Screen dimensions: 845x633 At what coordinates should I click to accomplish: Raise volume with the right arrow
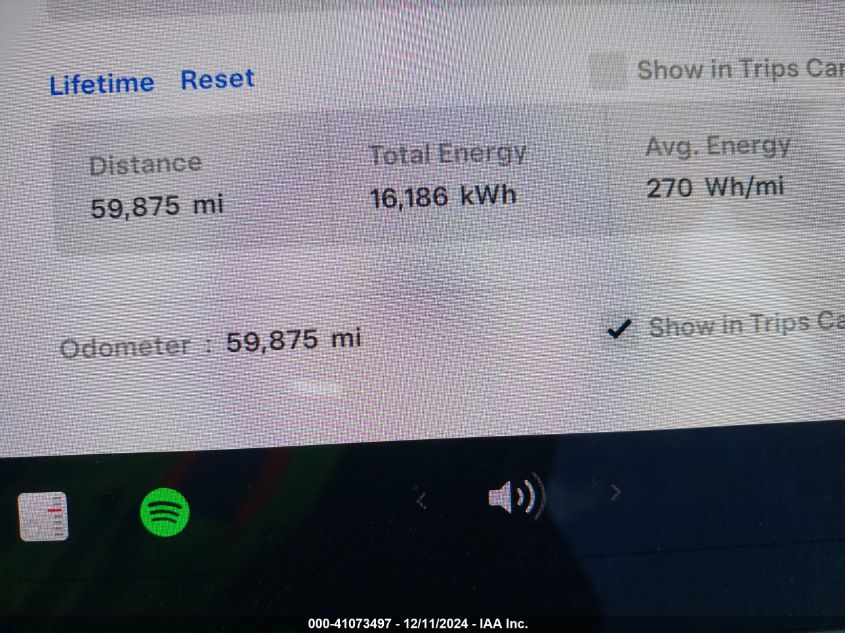tap(615, 491)
